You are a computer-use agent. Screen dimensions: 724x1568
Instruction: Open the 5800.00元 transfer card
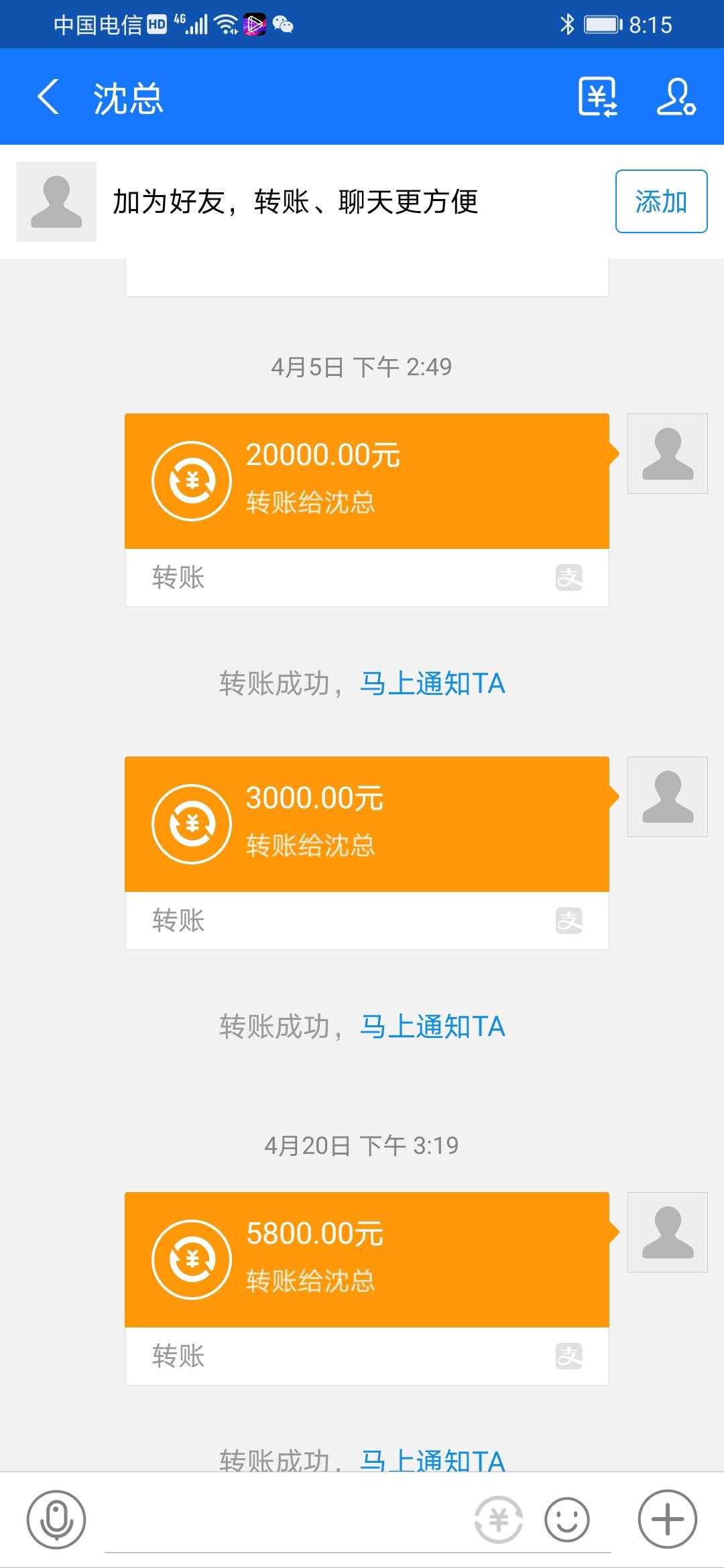point(367,1260)
